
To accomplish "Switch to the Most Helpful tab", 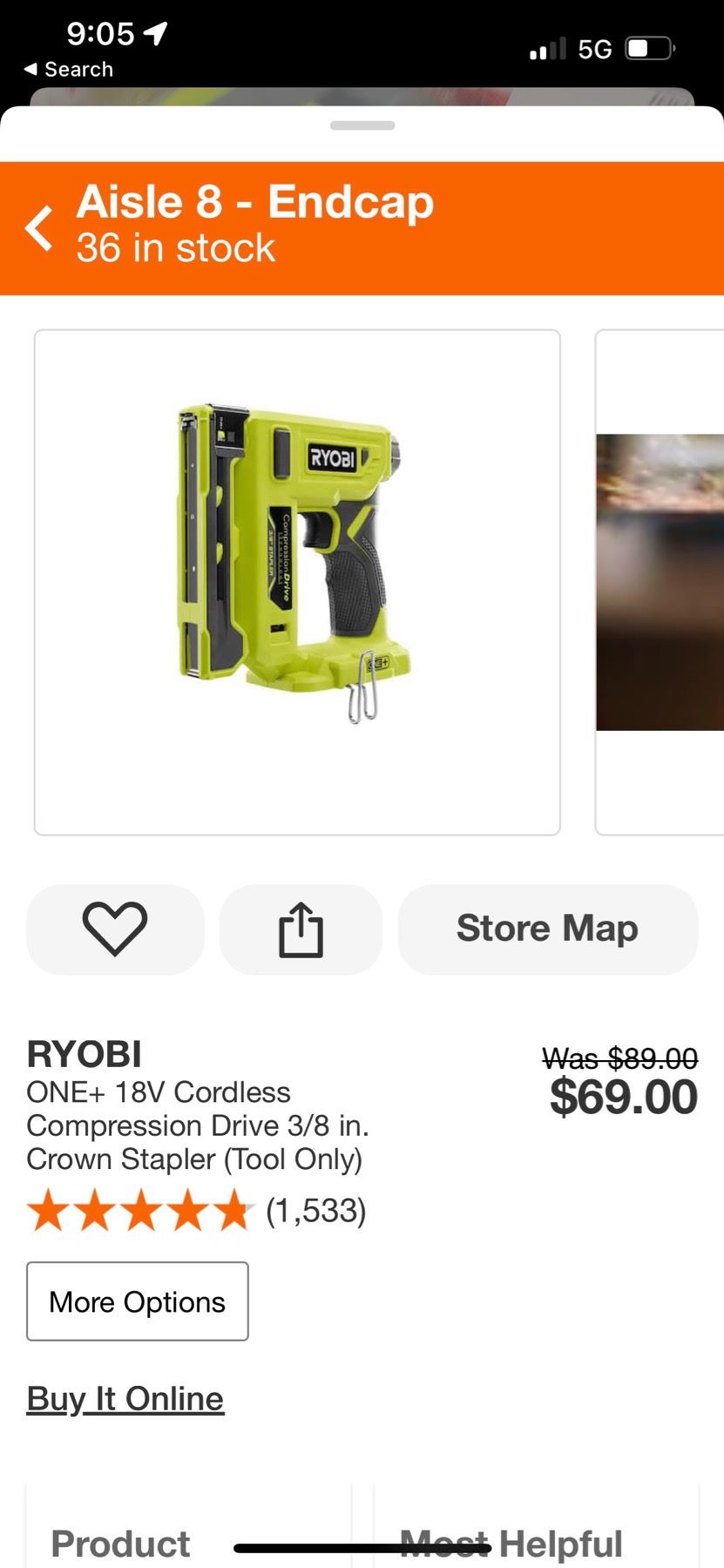I will point(511,1544).
